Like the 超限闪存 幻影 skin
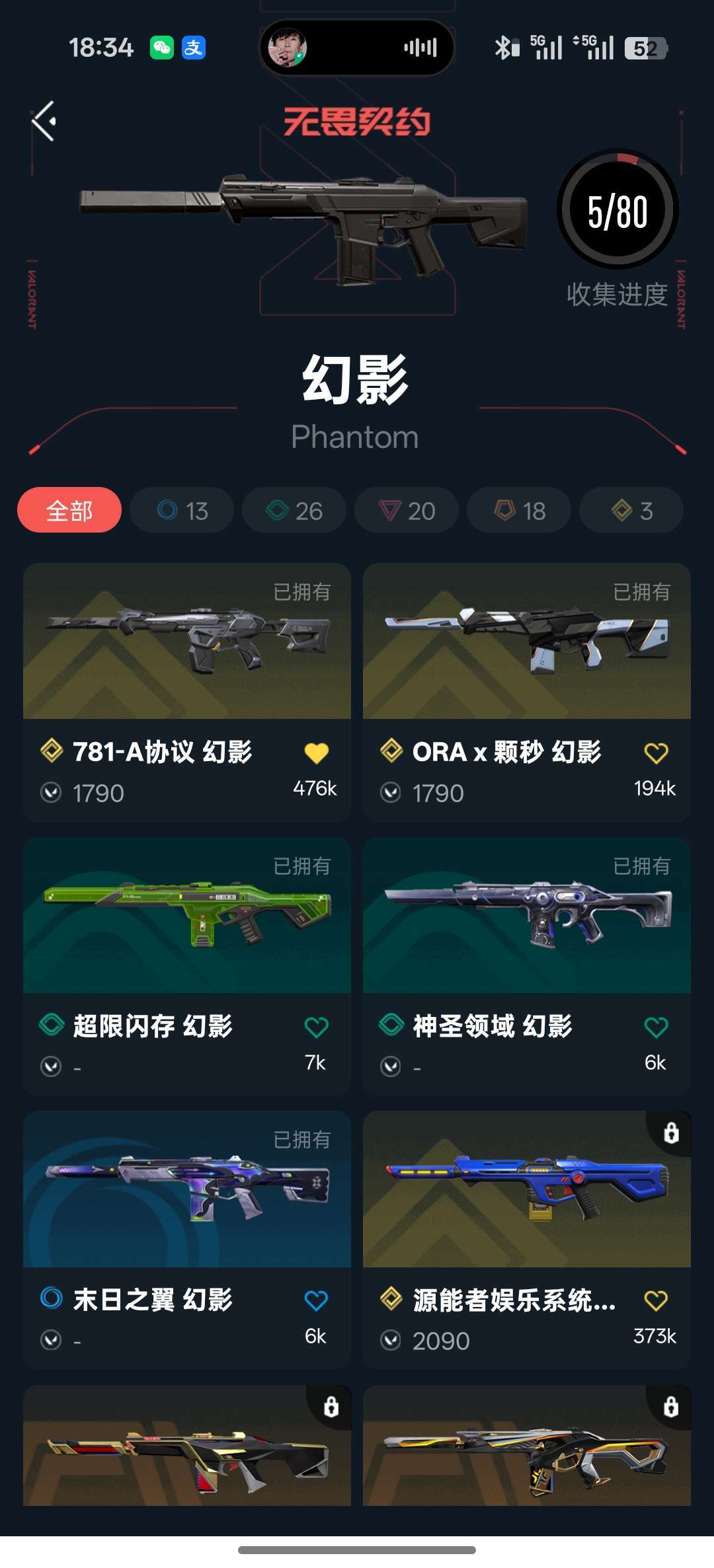 point(316,1027)
